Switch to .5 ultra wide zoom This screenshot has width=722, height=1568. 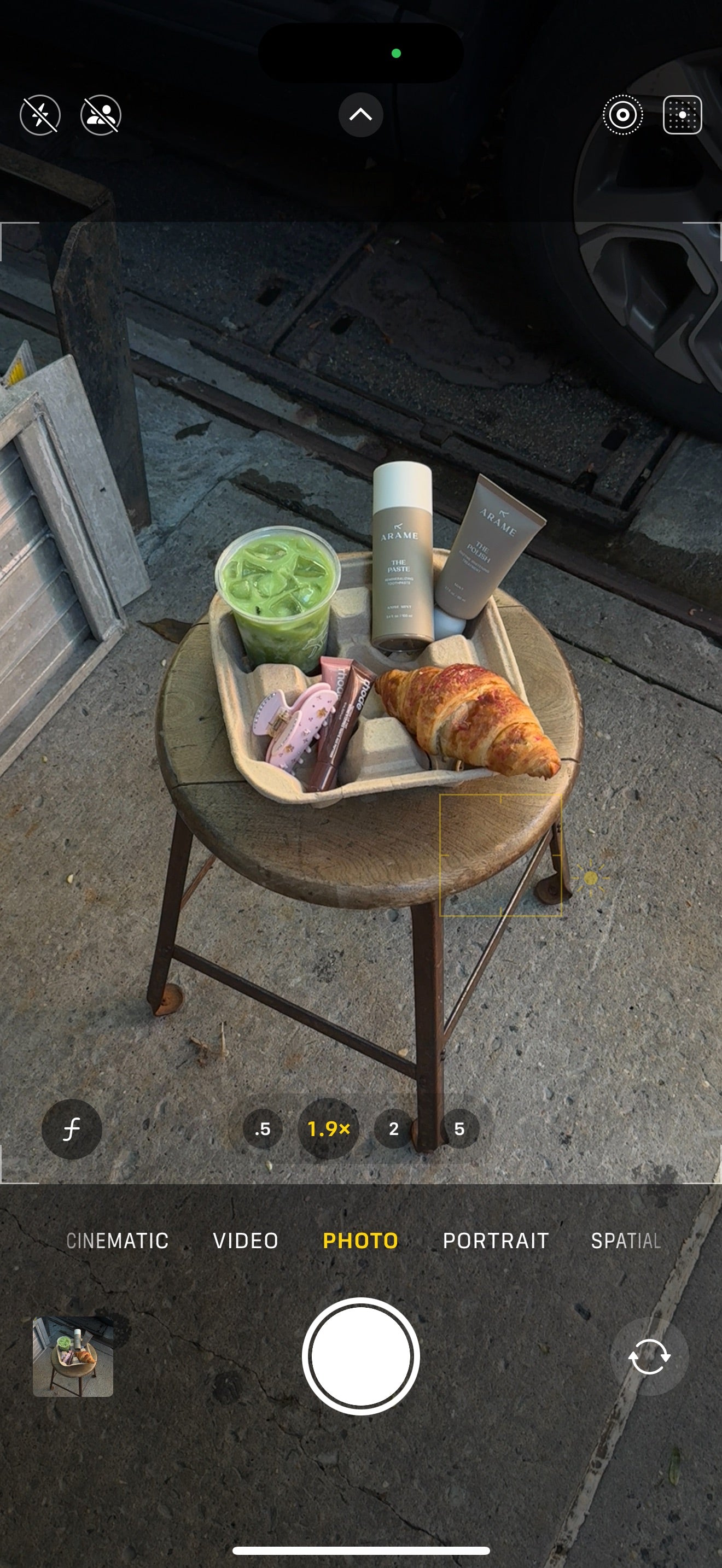263,1128
